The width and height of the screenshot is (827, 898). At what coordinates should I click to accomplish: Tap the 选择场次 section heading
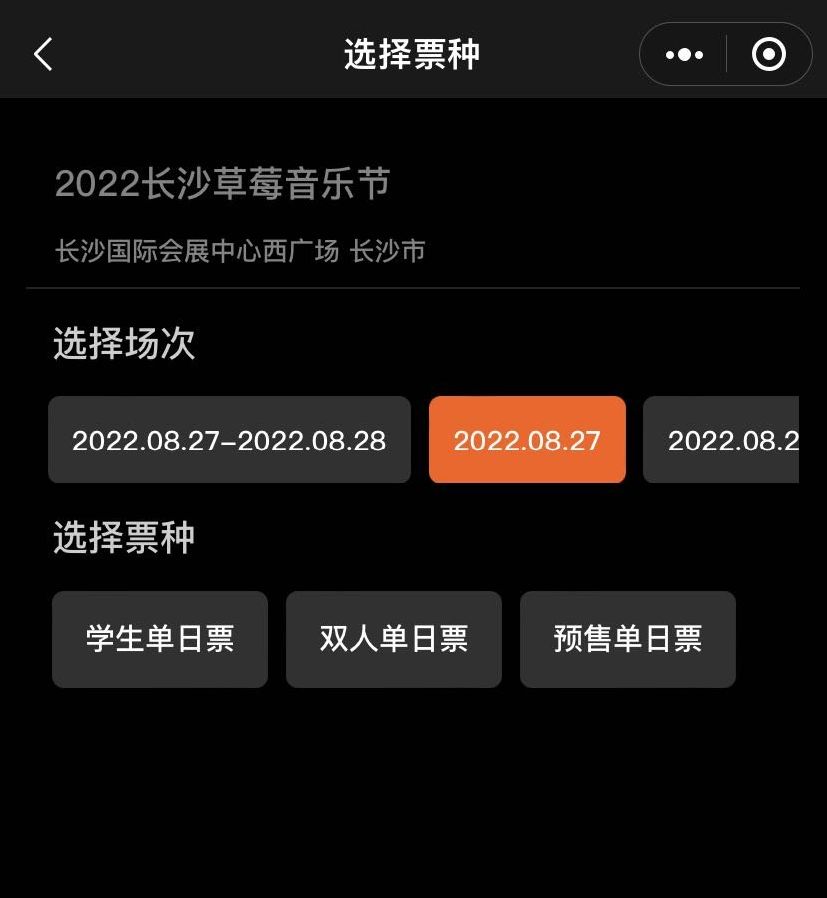point(124,344)
